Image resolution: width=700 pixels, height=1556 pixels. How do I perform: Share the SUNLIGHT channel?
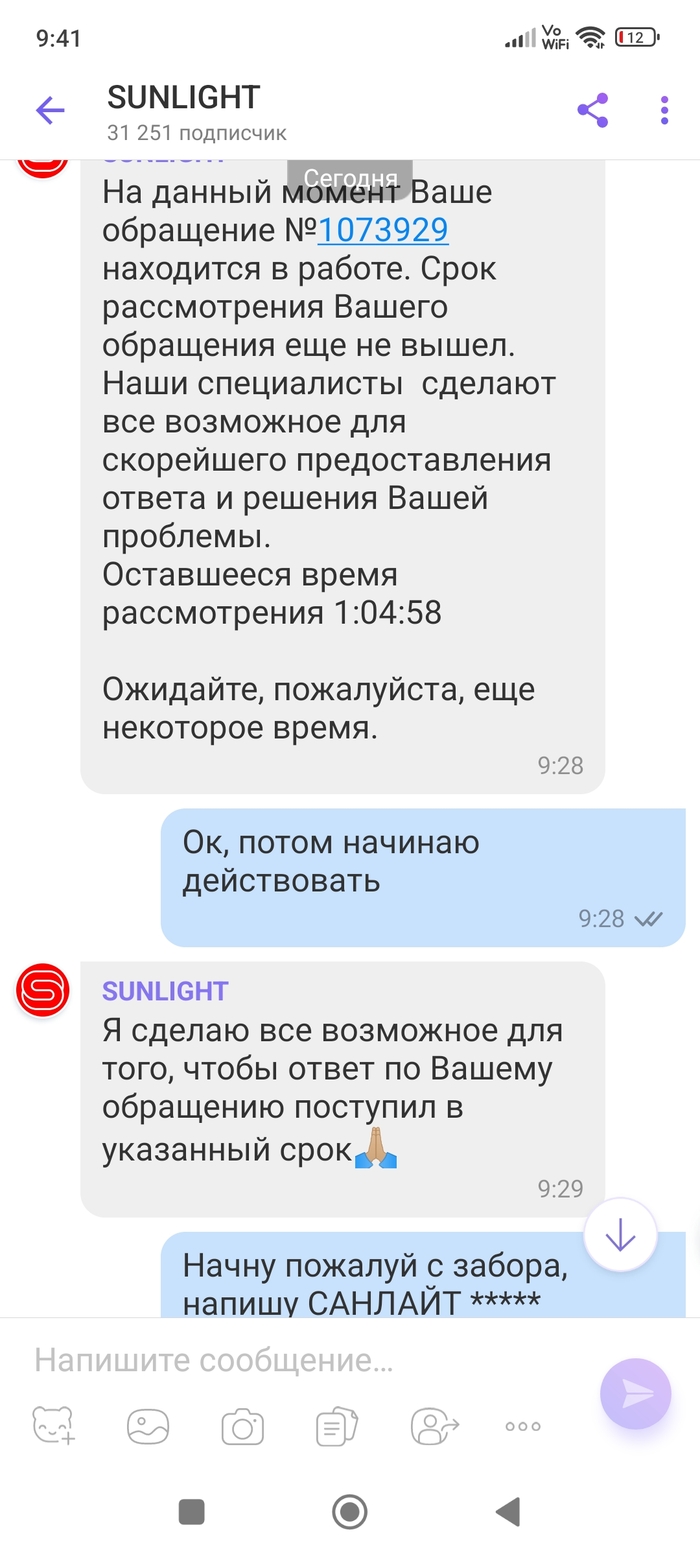pos(593,110)
